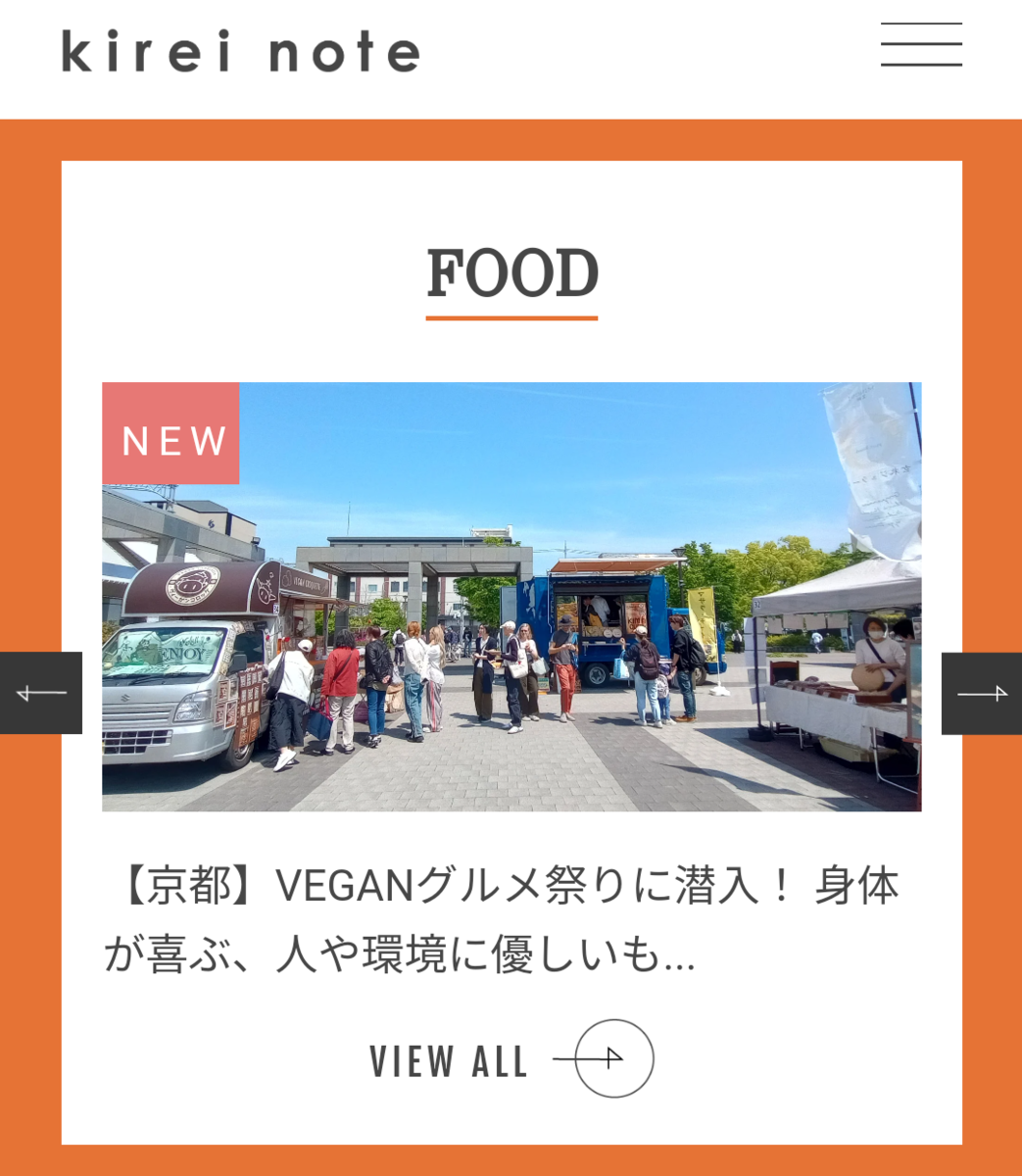Show the next slide with the right arrow
Viewport: 1022px width, 1176px height.
click(x=982, y=693)
